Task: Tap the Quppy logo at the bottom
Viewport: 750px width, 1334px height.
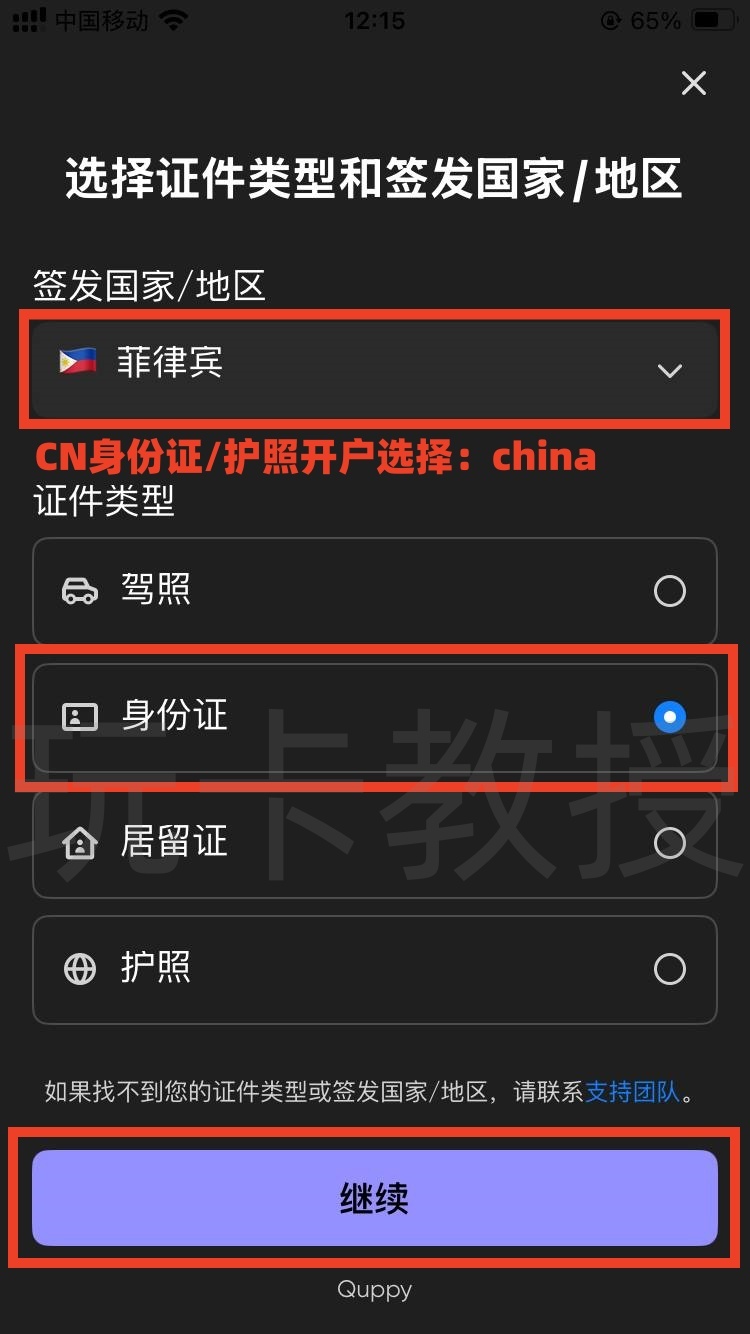Action: (375, 1290)
